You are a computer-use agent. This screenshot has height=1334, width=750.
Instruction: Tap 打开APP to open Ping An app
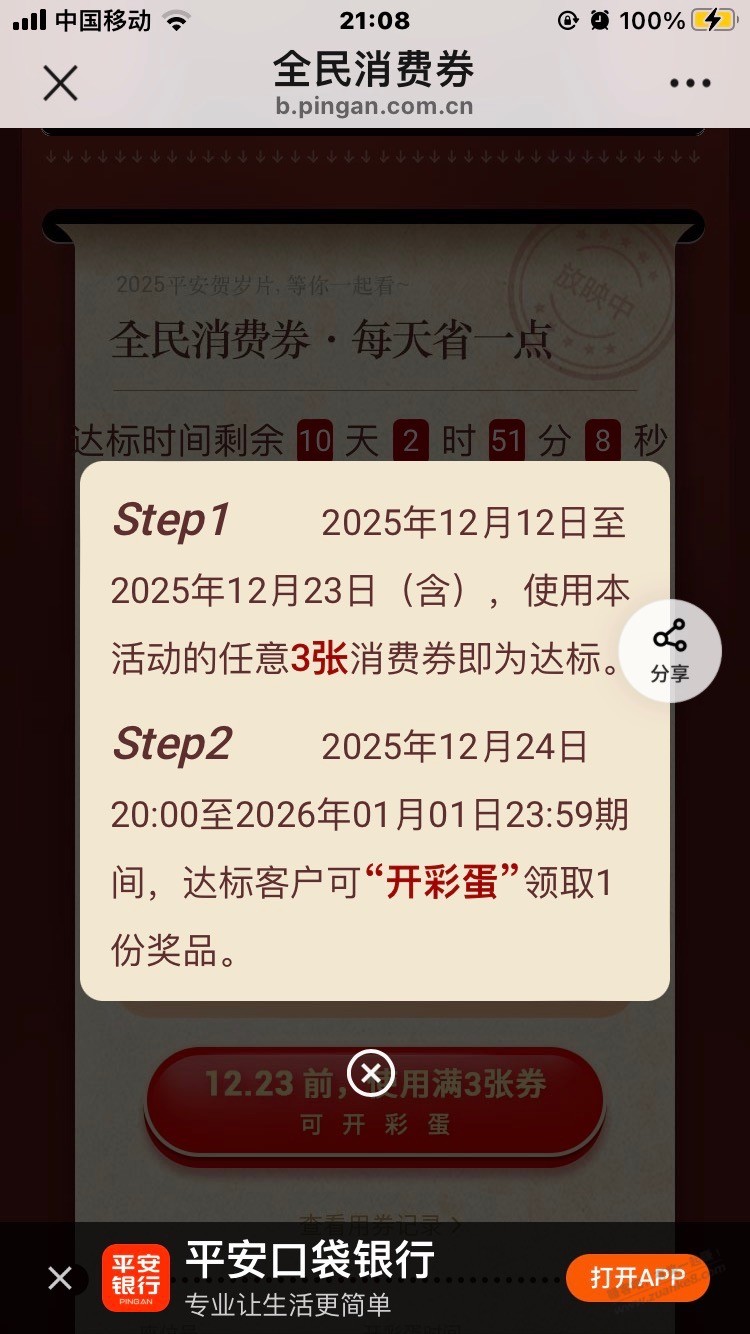pos(637,1277)
